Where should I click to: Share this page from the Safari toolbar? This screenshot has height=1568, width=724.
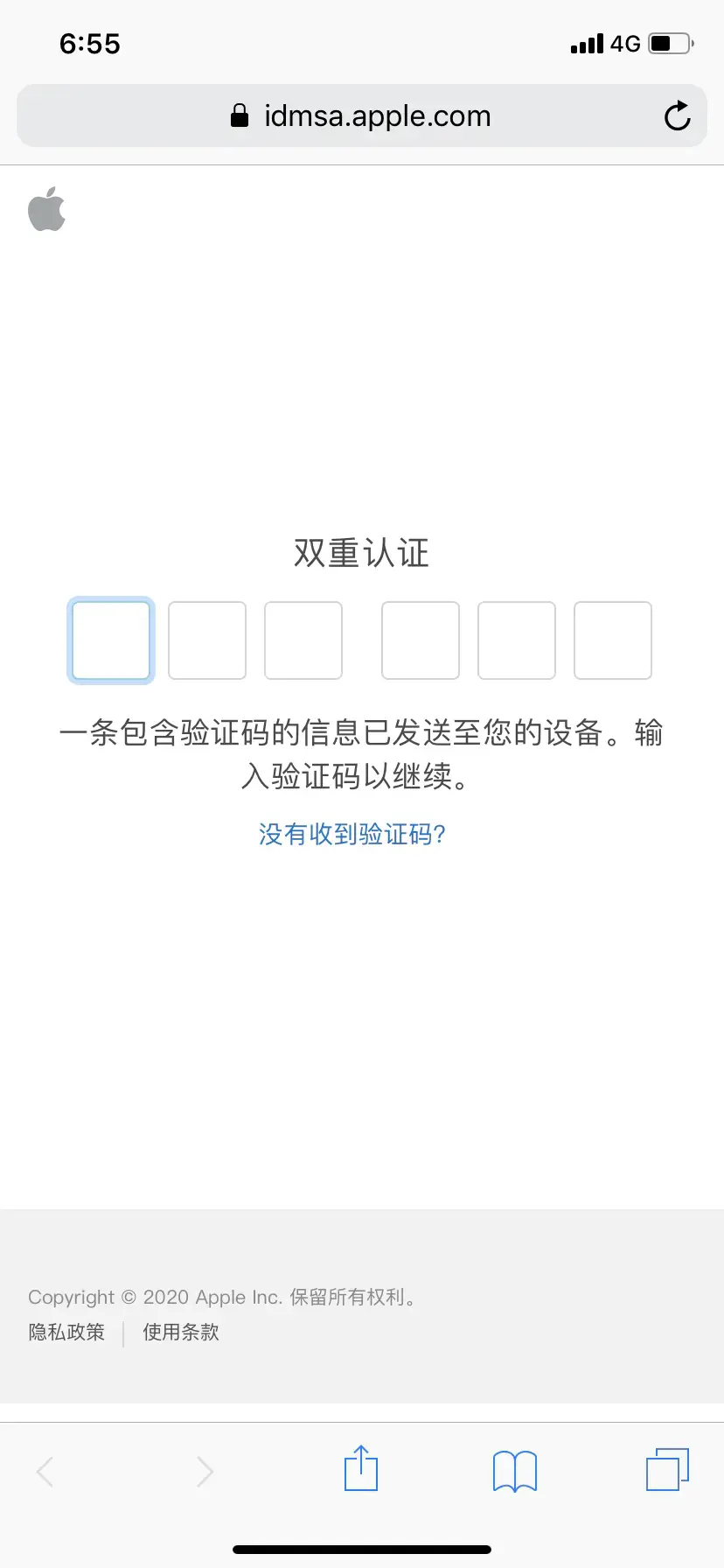pos(361,1469)
